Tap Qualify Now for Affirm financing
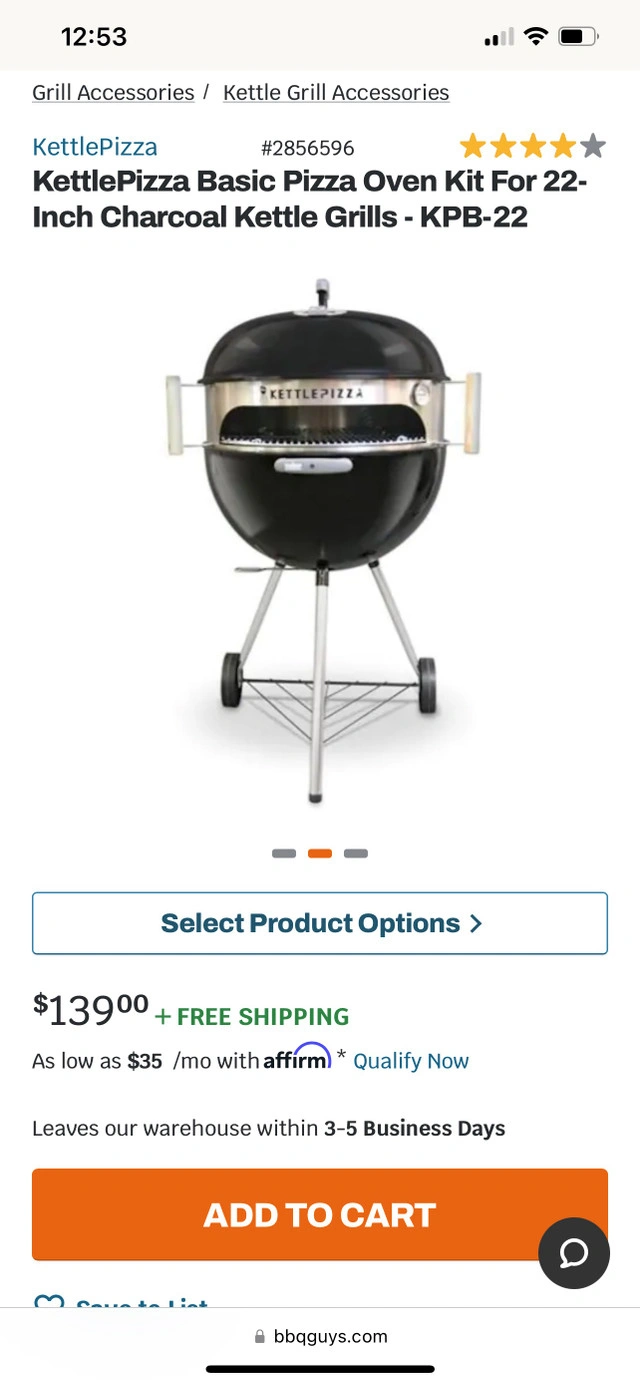 [411, 1061]
